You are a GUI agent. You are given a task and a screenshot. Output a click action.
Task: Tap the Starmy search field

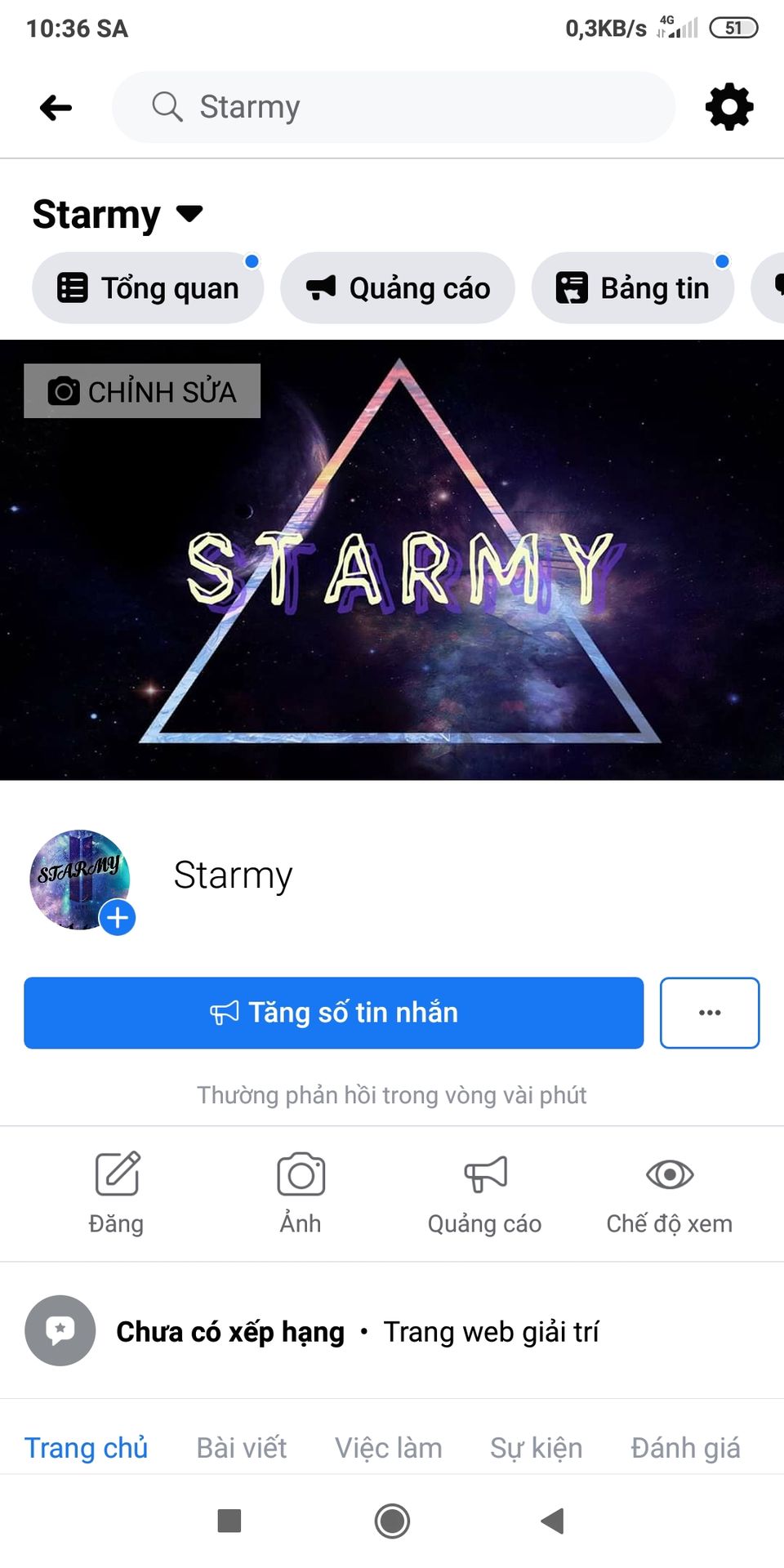click(394, 107)
